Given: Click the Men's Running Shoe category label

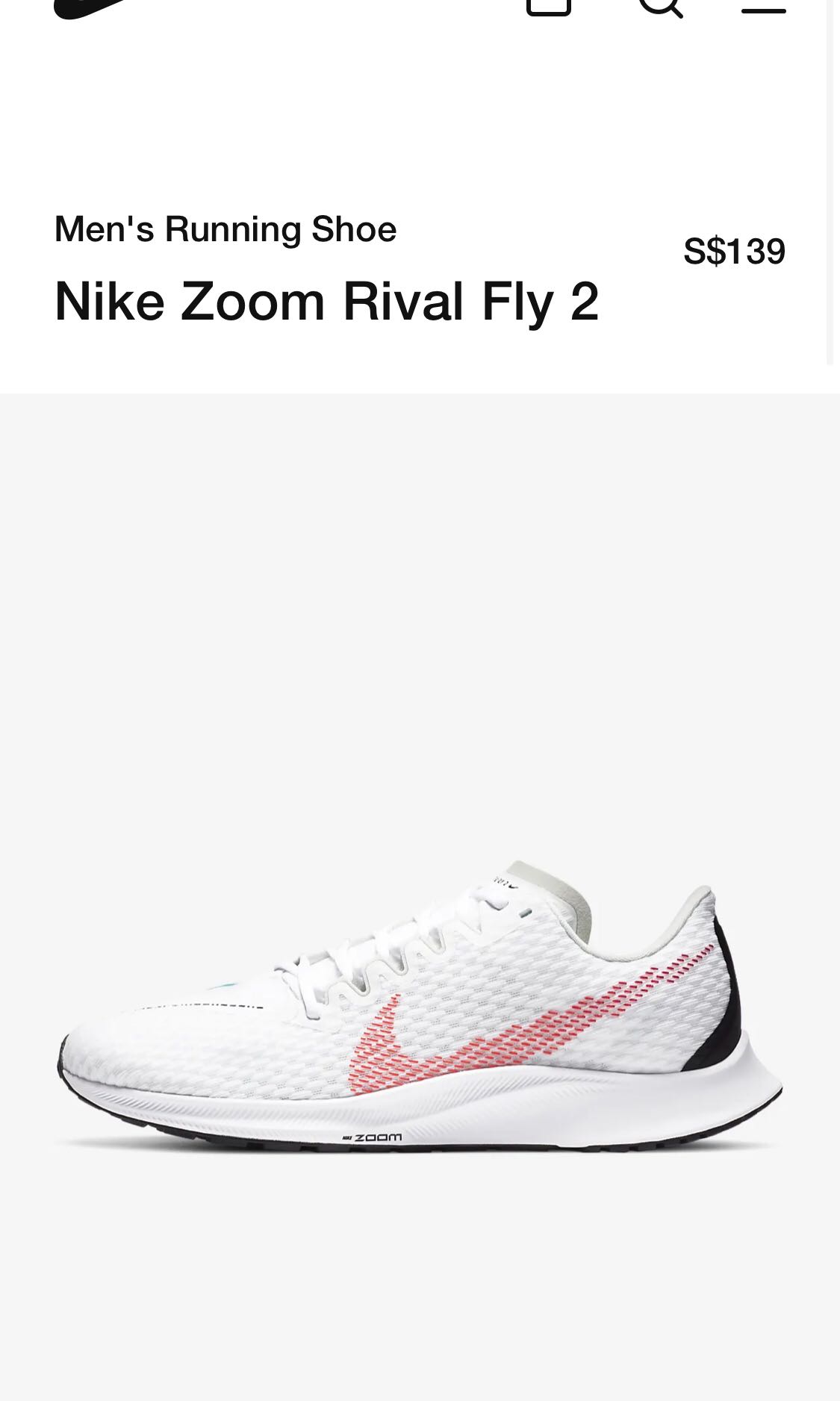Looking at the screenshot, I should (x=225, y=229).
